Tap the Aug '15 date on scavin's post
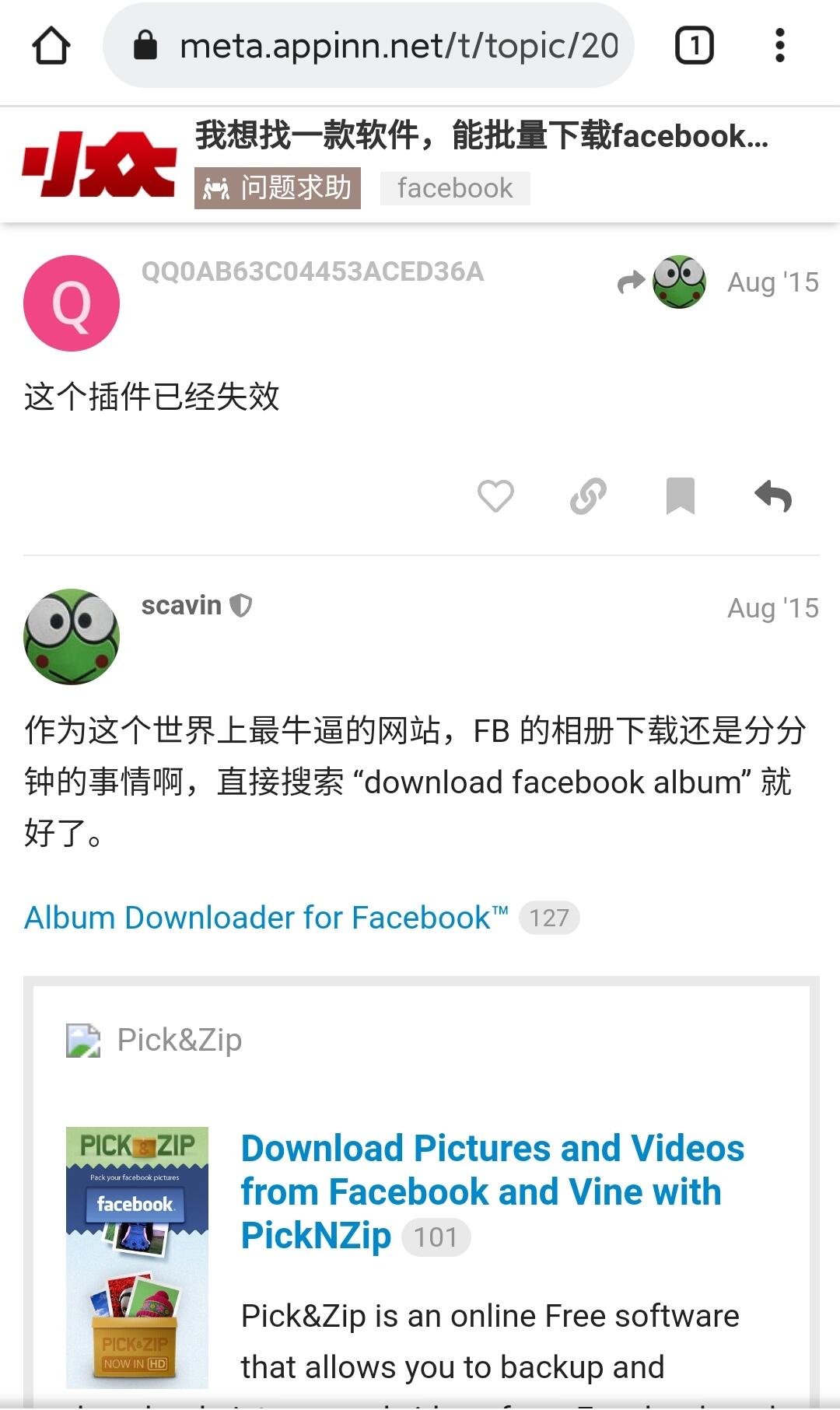The width and height of the screenshot is (840, 1410). coord(772,608)
